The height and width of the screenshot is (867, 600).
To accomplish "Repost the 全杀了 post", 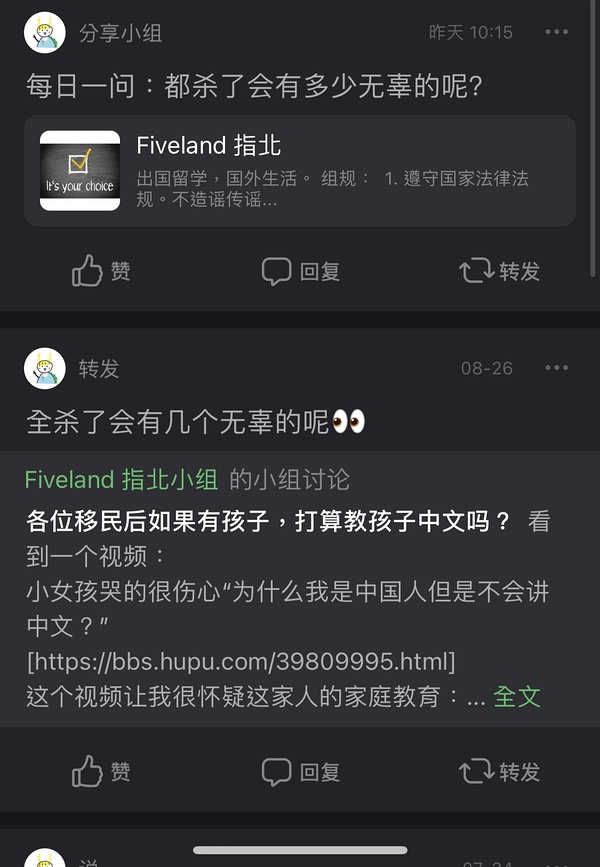I will 499,772.
